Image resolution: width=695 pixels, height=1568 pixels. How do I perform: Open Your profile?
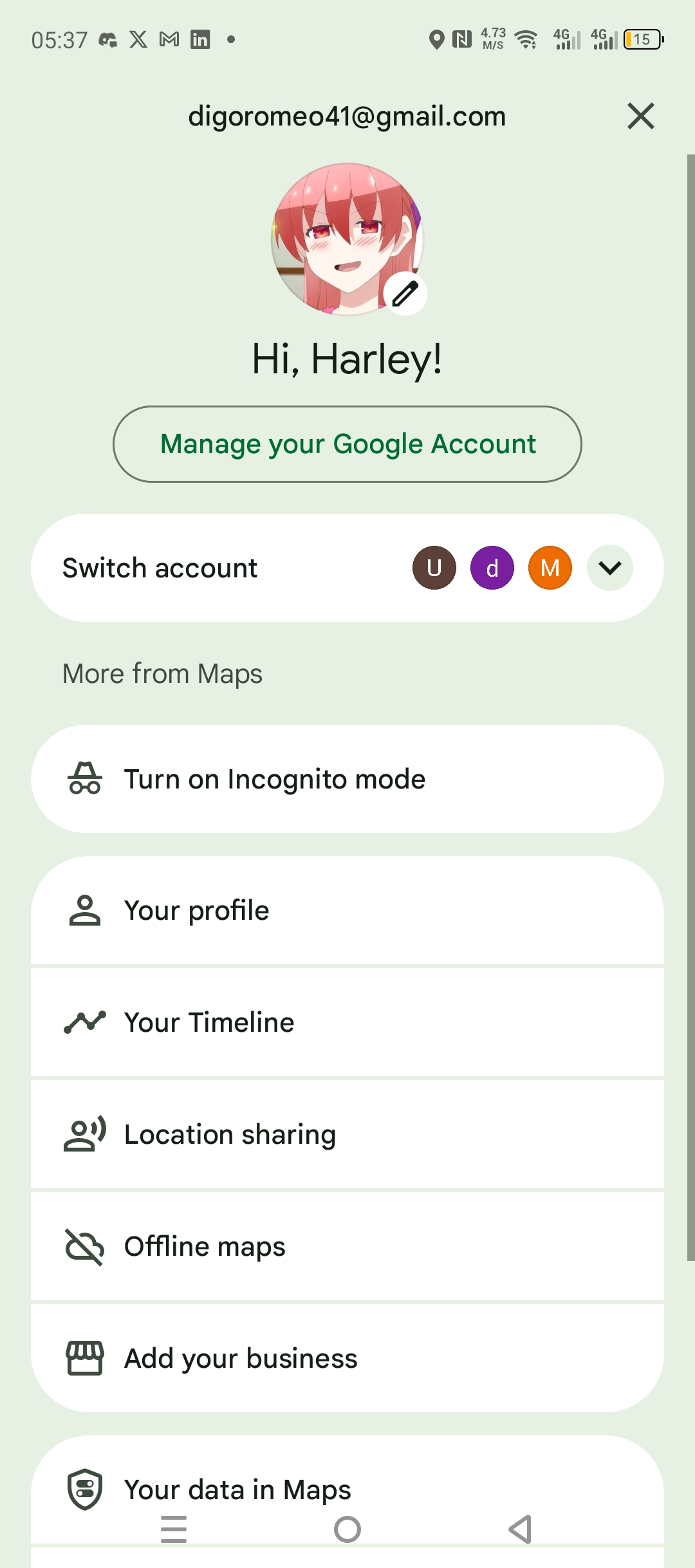click(347, 910)
